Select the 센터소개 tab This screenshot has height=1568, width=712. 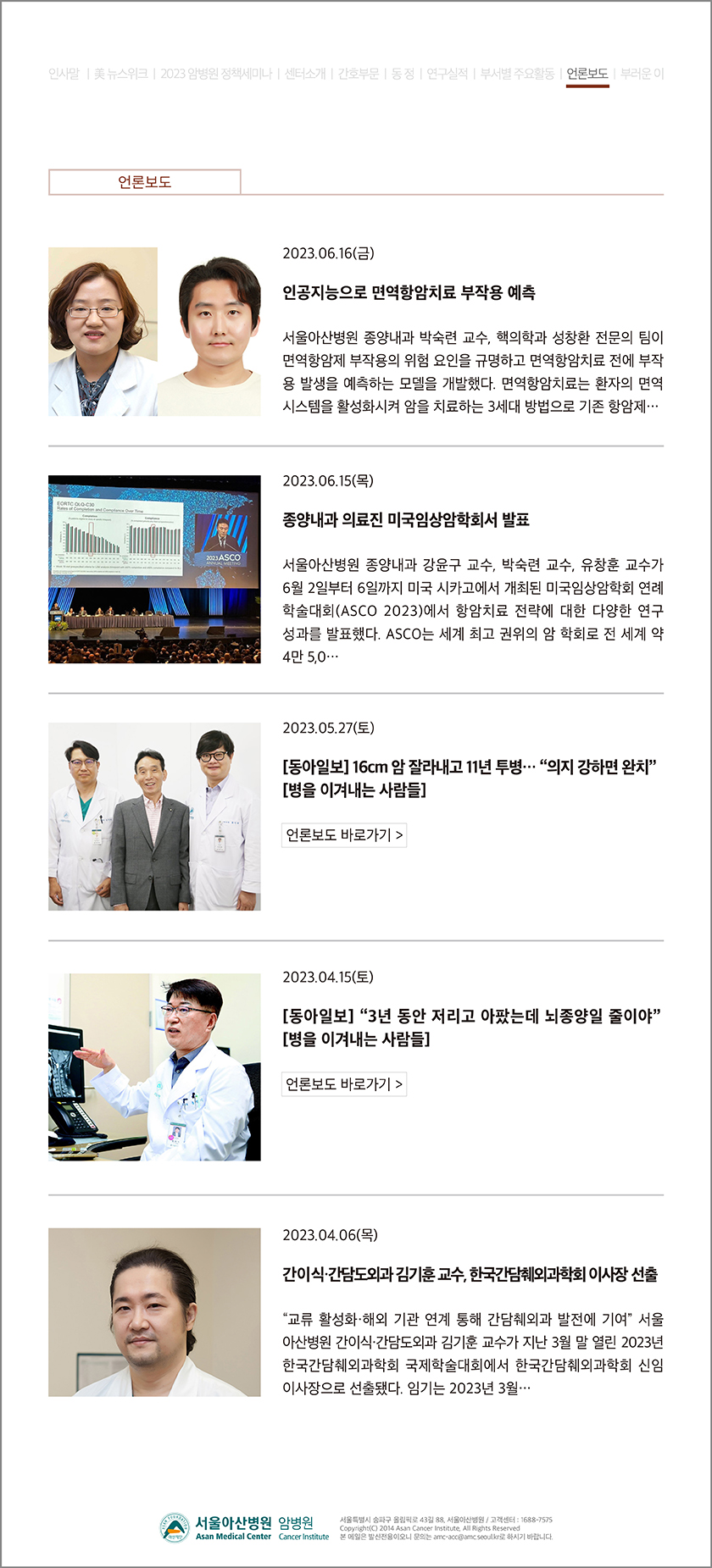pos(305,74)
